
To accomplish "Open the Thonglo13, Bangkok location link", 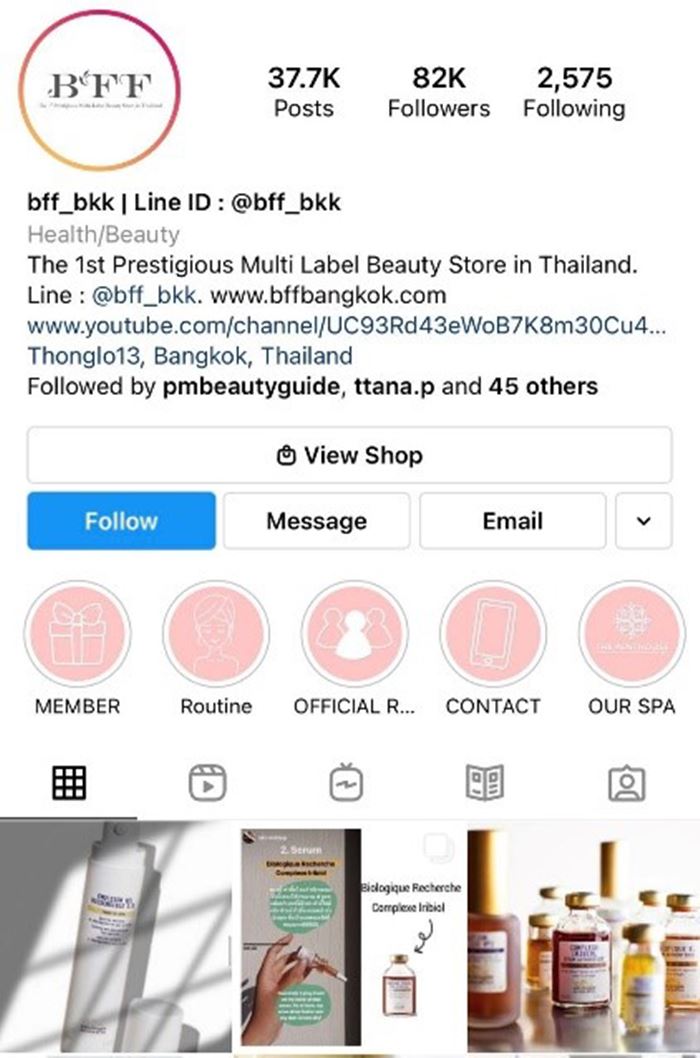I will (190, 355).
